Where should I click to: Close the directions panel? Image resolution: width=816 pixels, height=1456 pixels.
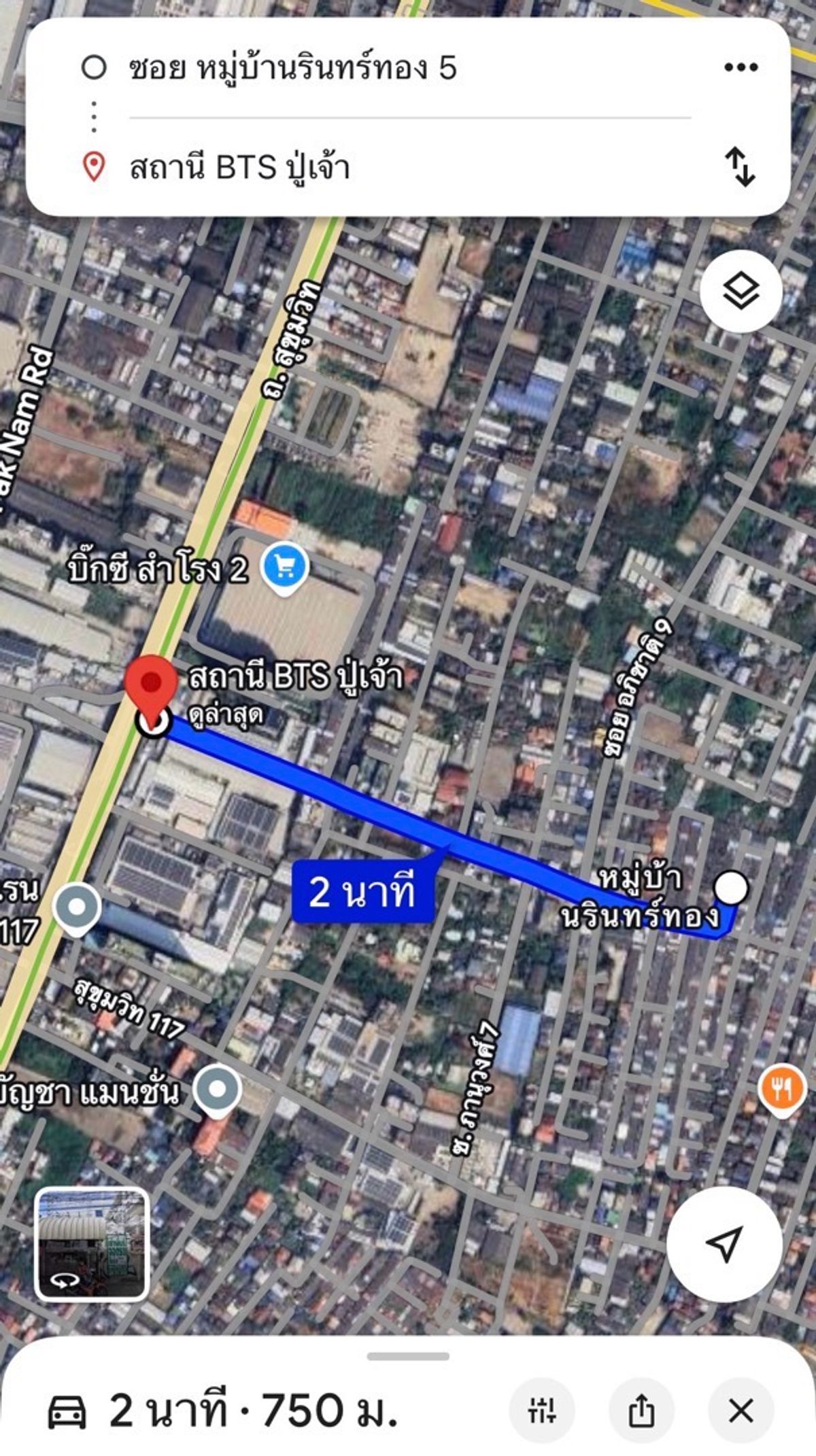pos(741,1410)
